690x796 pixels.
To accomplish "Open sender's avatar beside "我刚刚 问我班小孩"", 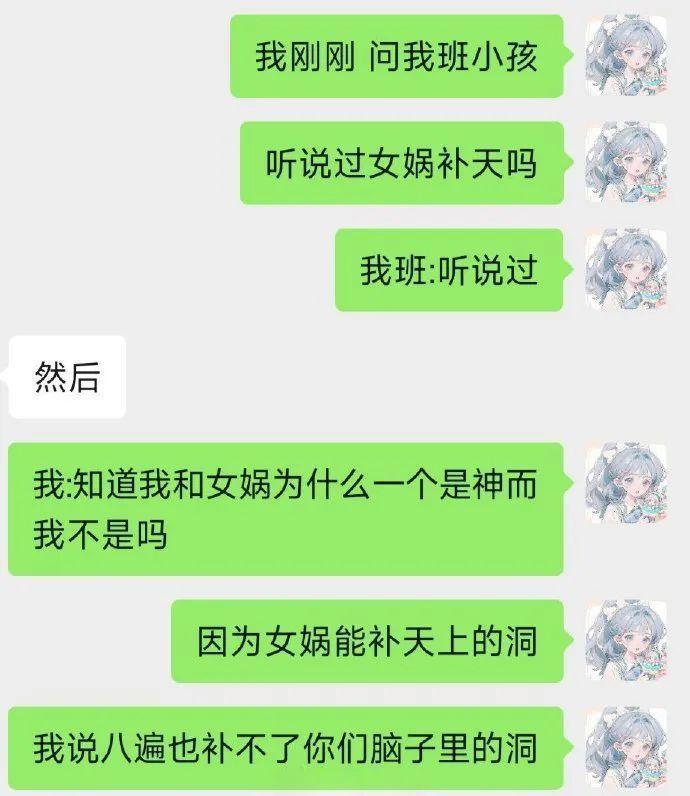I will 625,57.
